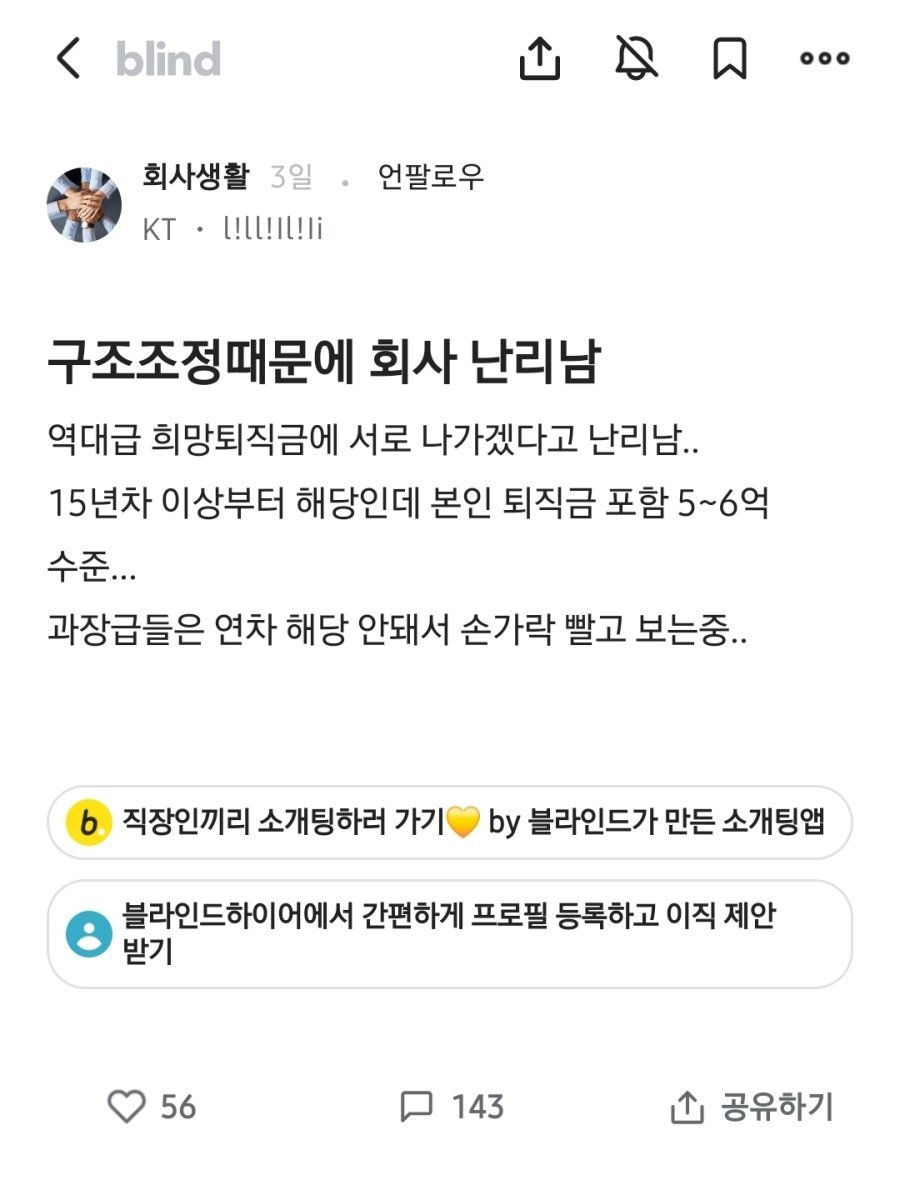Toggle post notifications bell

(x=636, y=59)
